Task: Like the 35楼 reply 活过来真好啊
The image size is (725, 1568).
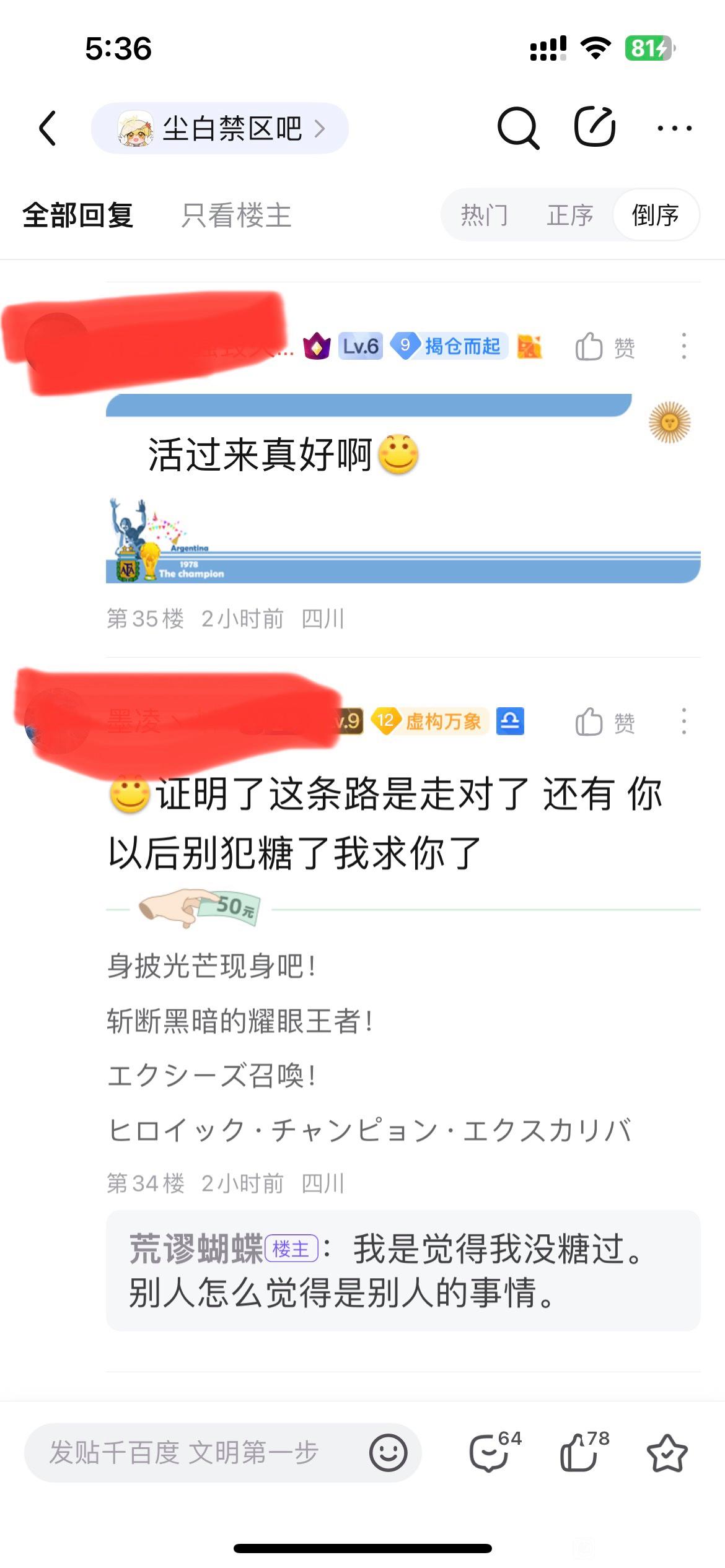Action: tap(605, 347)
